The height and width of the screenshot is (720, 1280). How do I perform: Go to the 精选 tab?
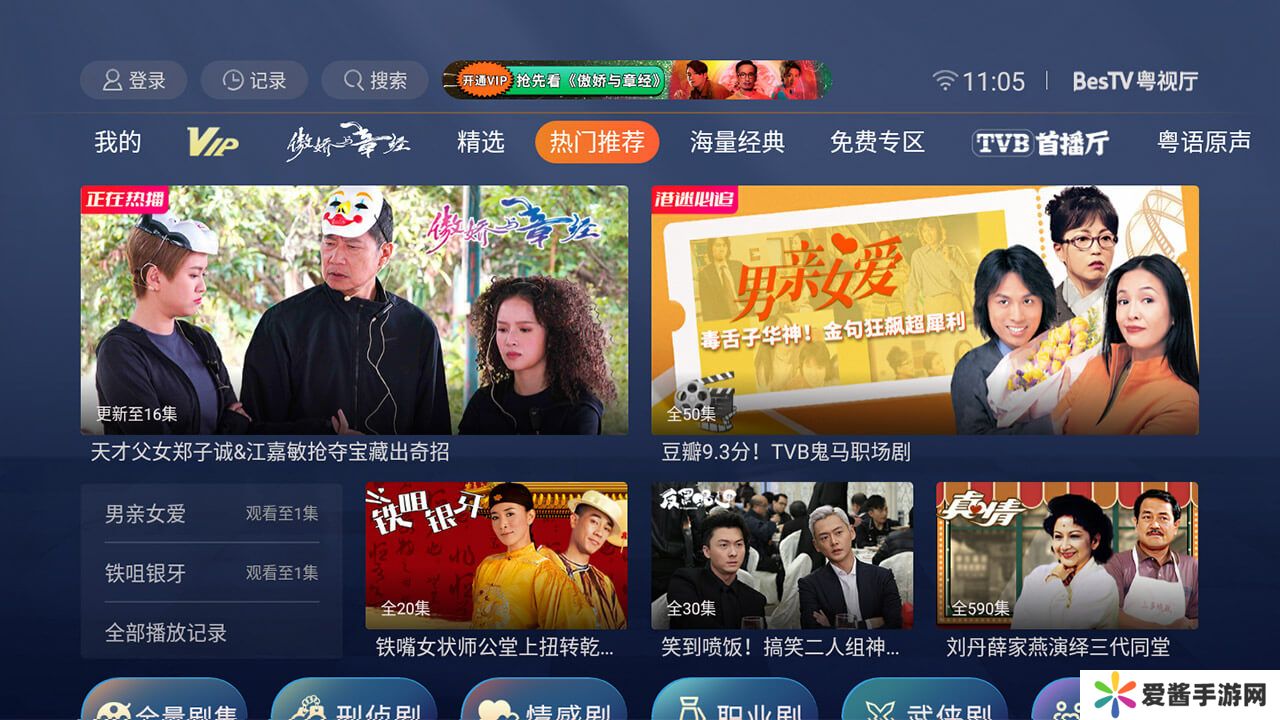click(x=481, y=142)
